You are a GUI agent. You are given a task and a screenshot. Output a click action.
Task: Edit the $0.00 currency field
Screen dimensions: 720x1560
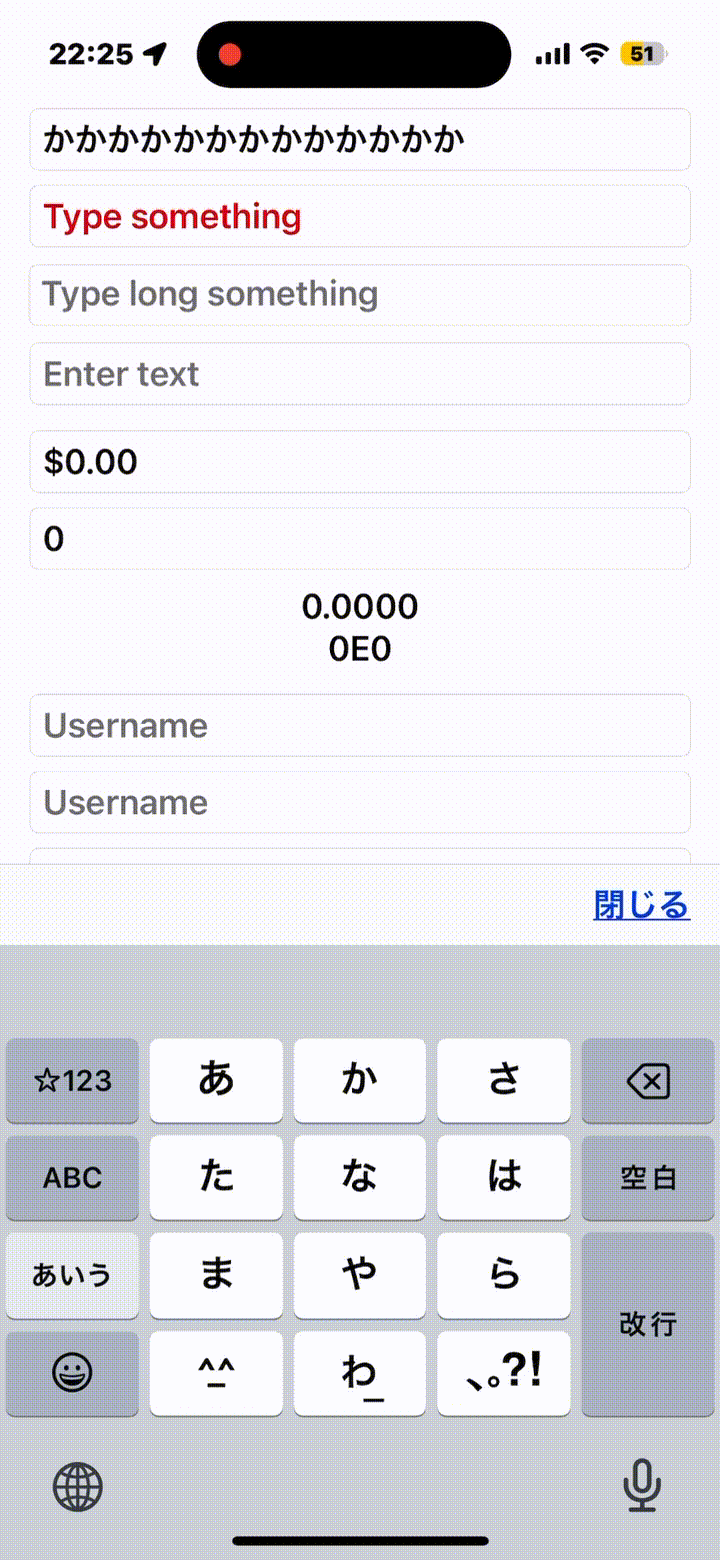pos(360,461)
